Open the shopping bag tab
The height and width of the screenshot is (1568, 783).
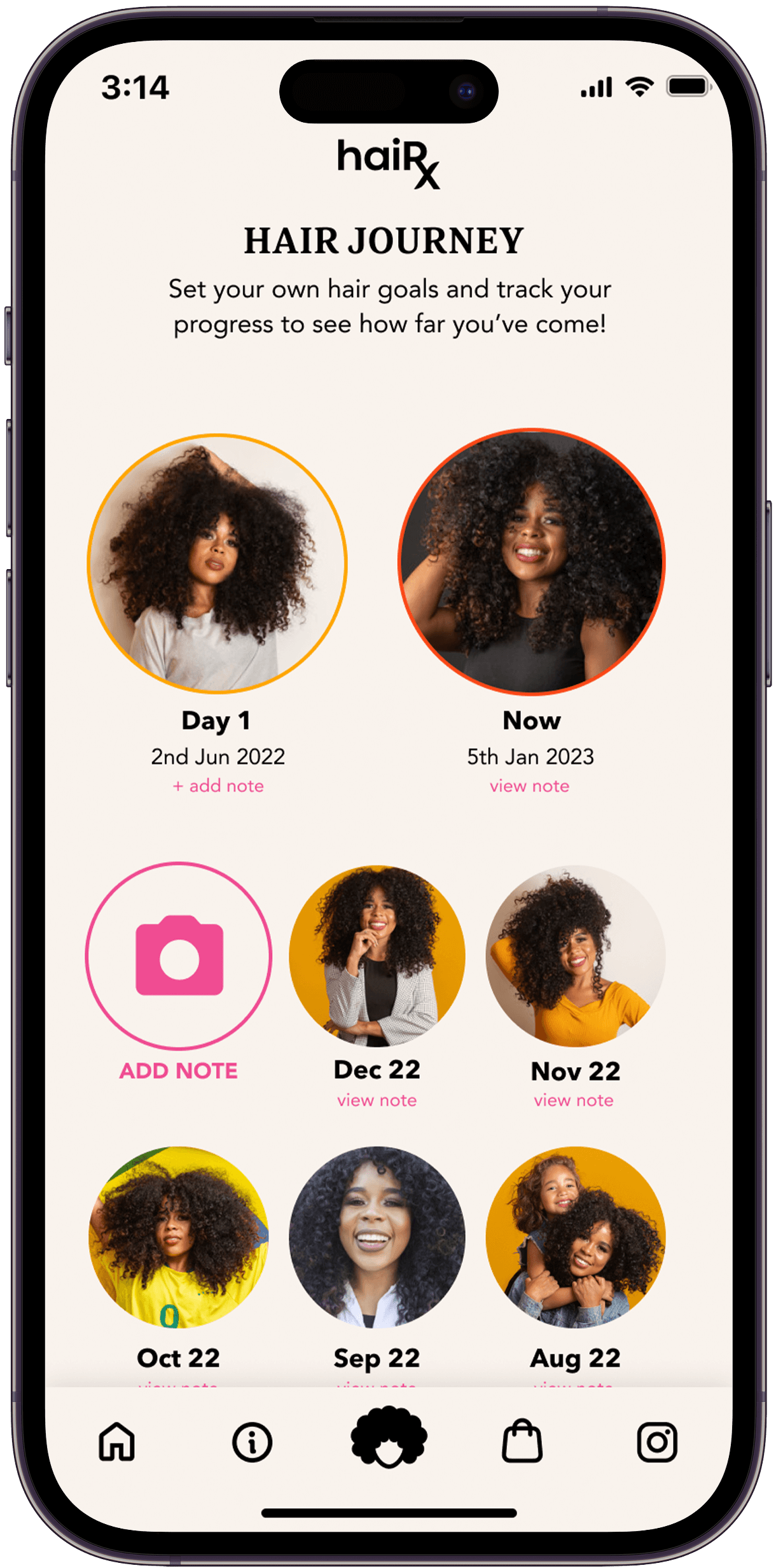522,1441
